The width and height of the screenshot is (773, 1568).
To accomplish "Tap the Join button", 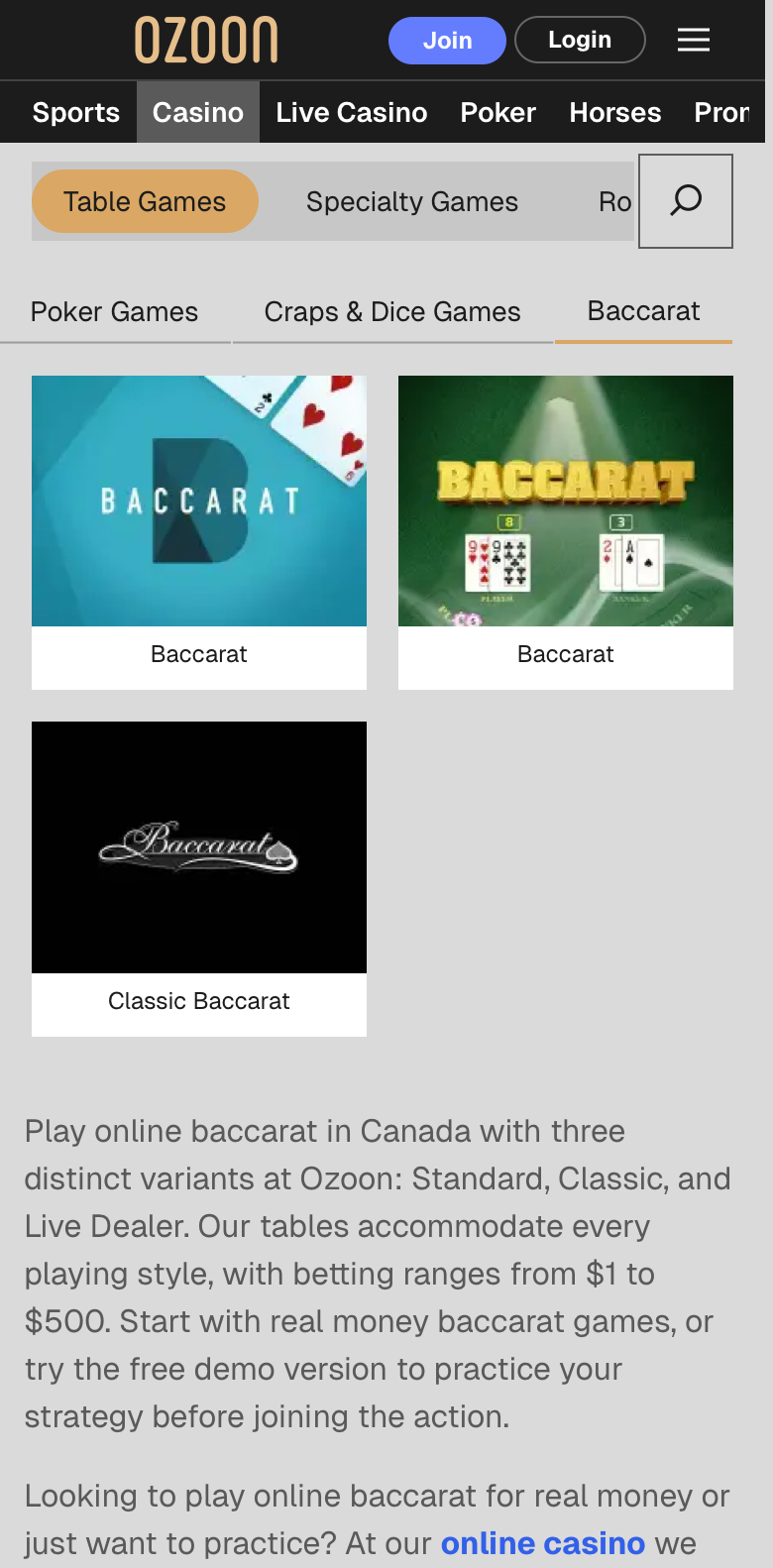I will pos(447,41).
